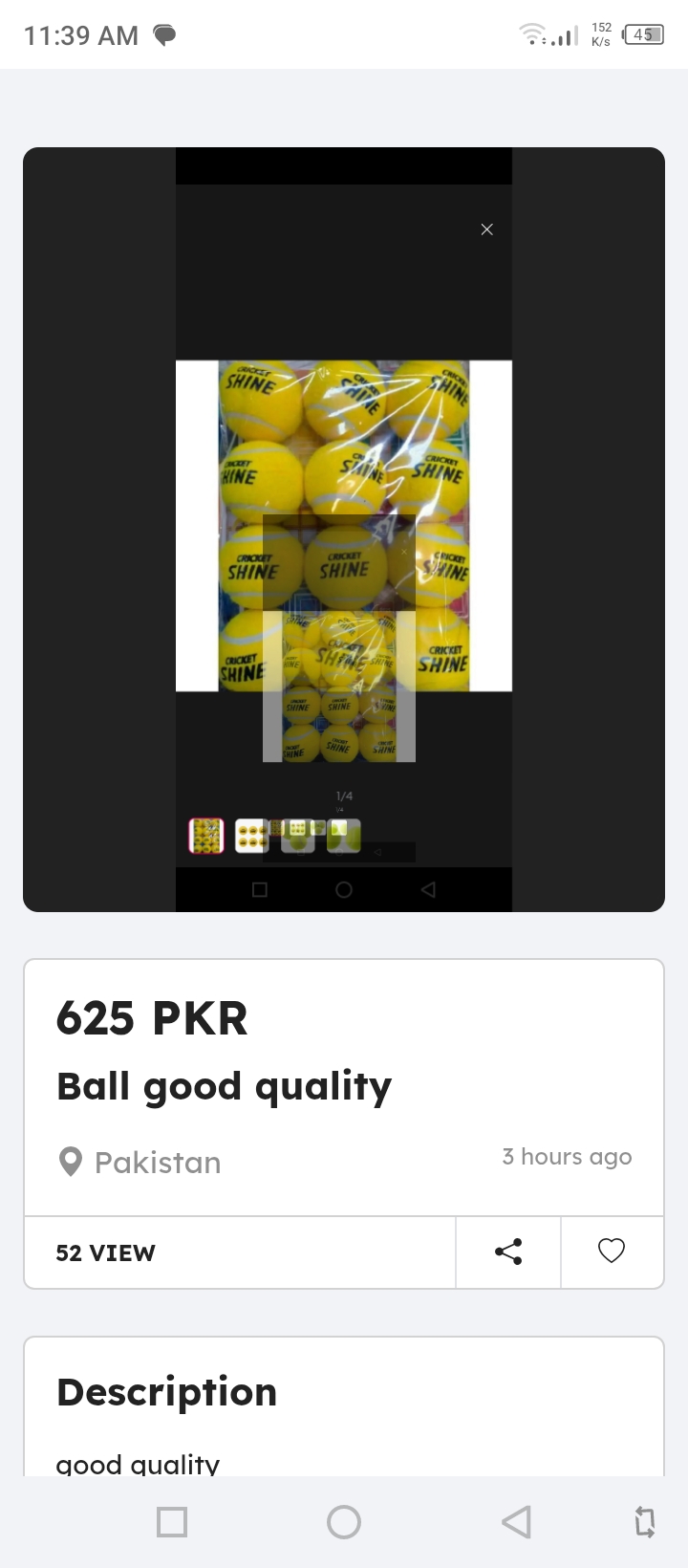This screenshot has width=688, height=1568.
Task: Open recent apps
Action: pos(172,1521)
